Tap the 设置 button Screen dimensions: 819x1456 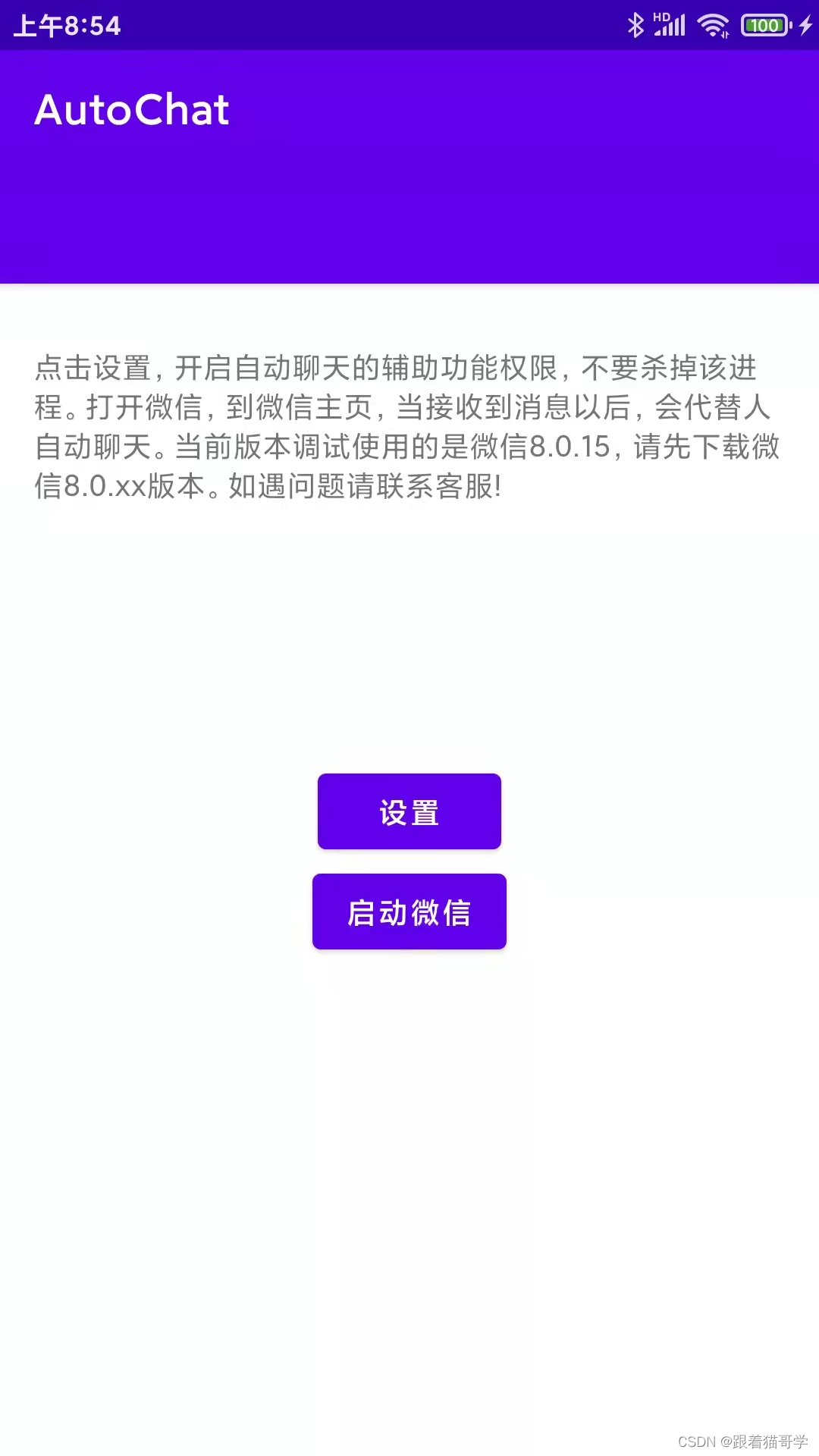click(x=409, y=811)
